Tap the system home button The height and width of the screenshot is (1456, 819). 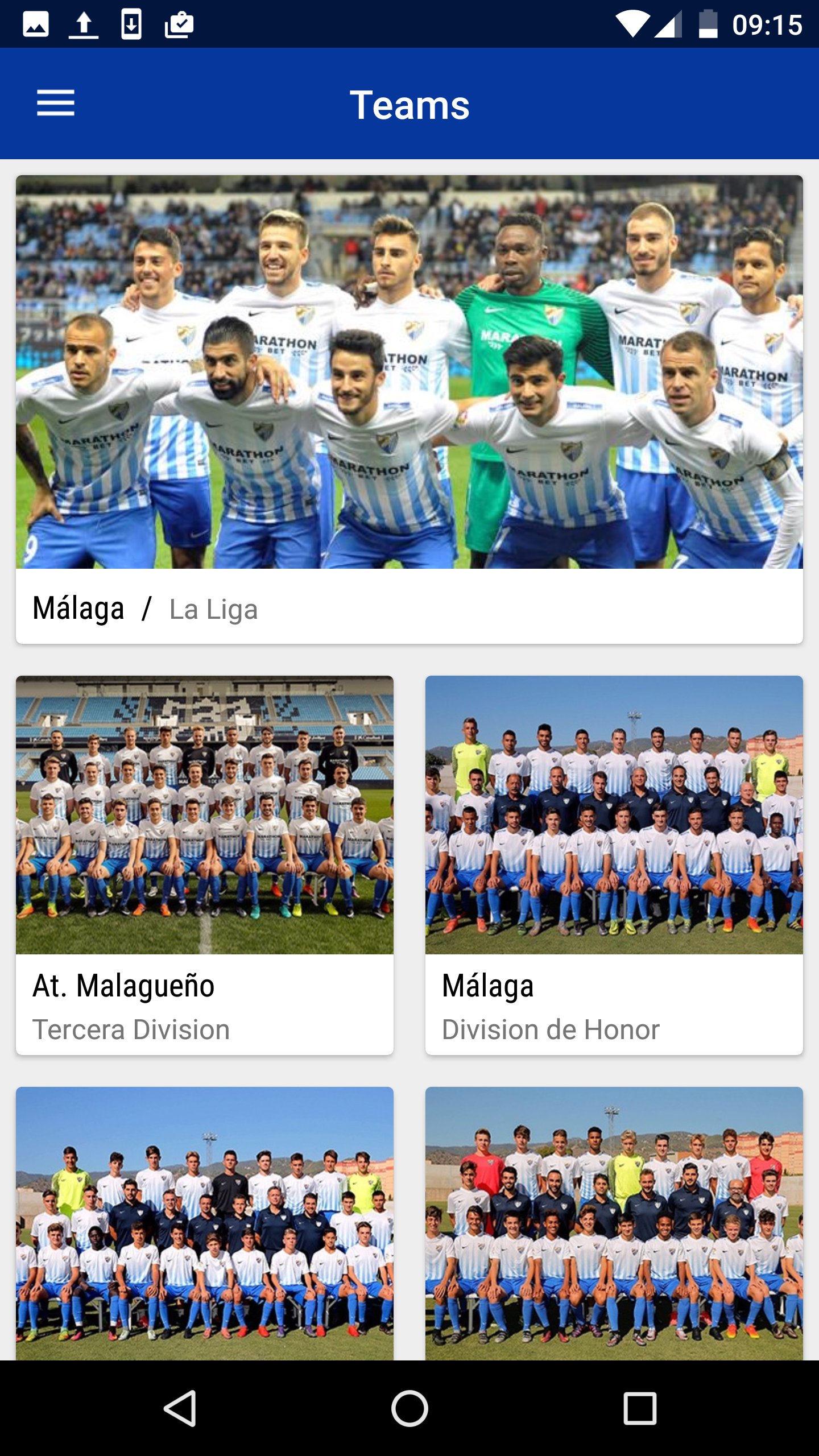(x=409, y=1408)
